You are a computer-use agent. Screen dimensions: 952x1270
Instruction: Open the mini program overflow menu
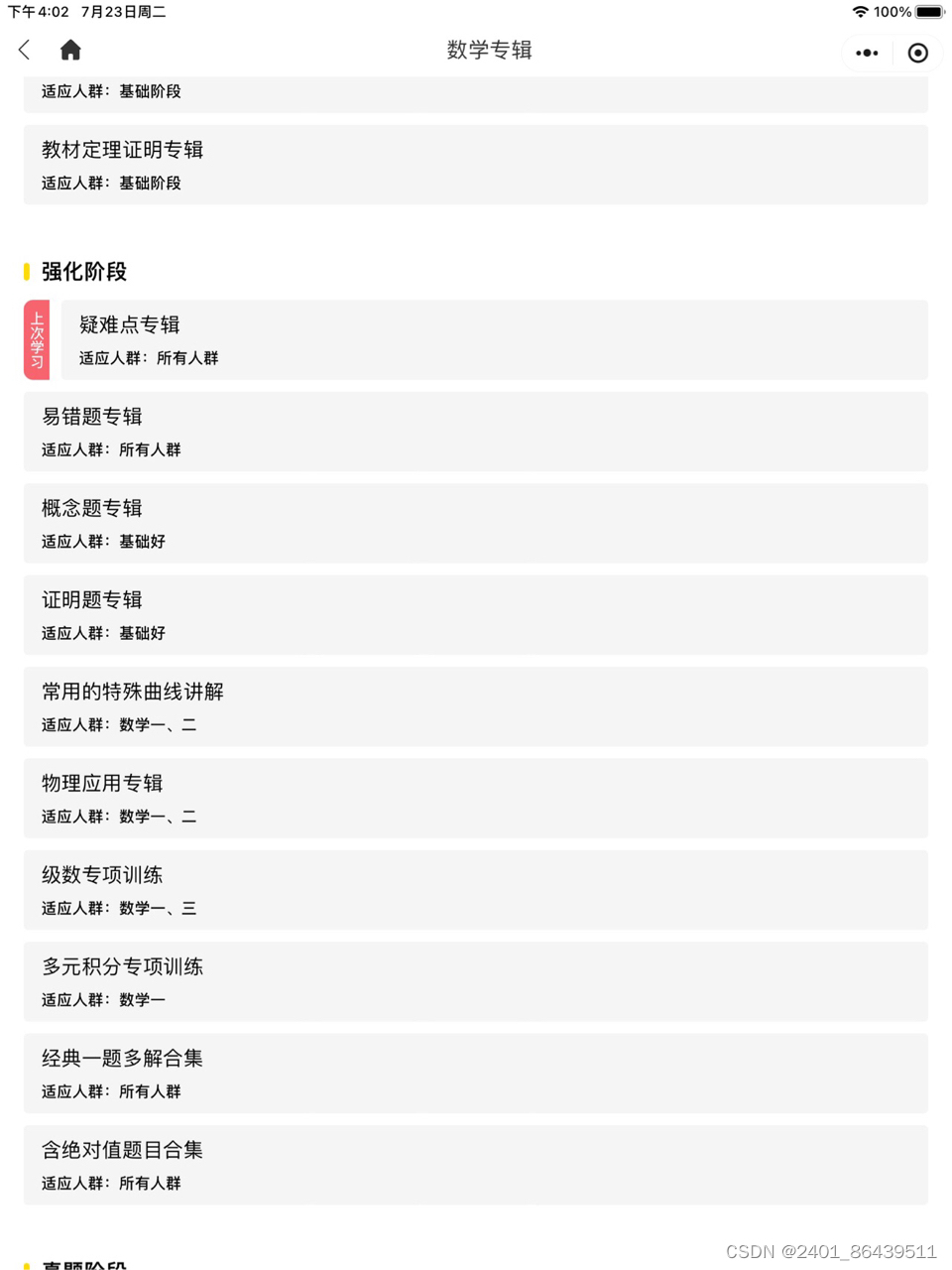coord(867,53)
